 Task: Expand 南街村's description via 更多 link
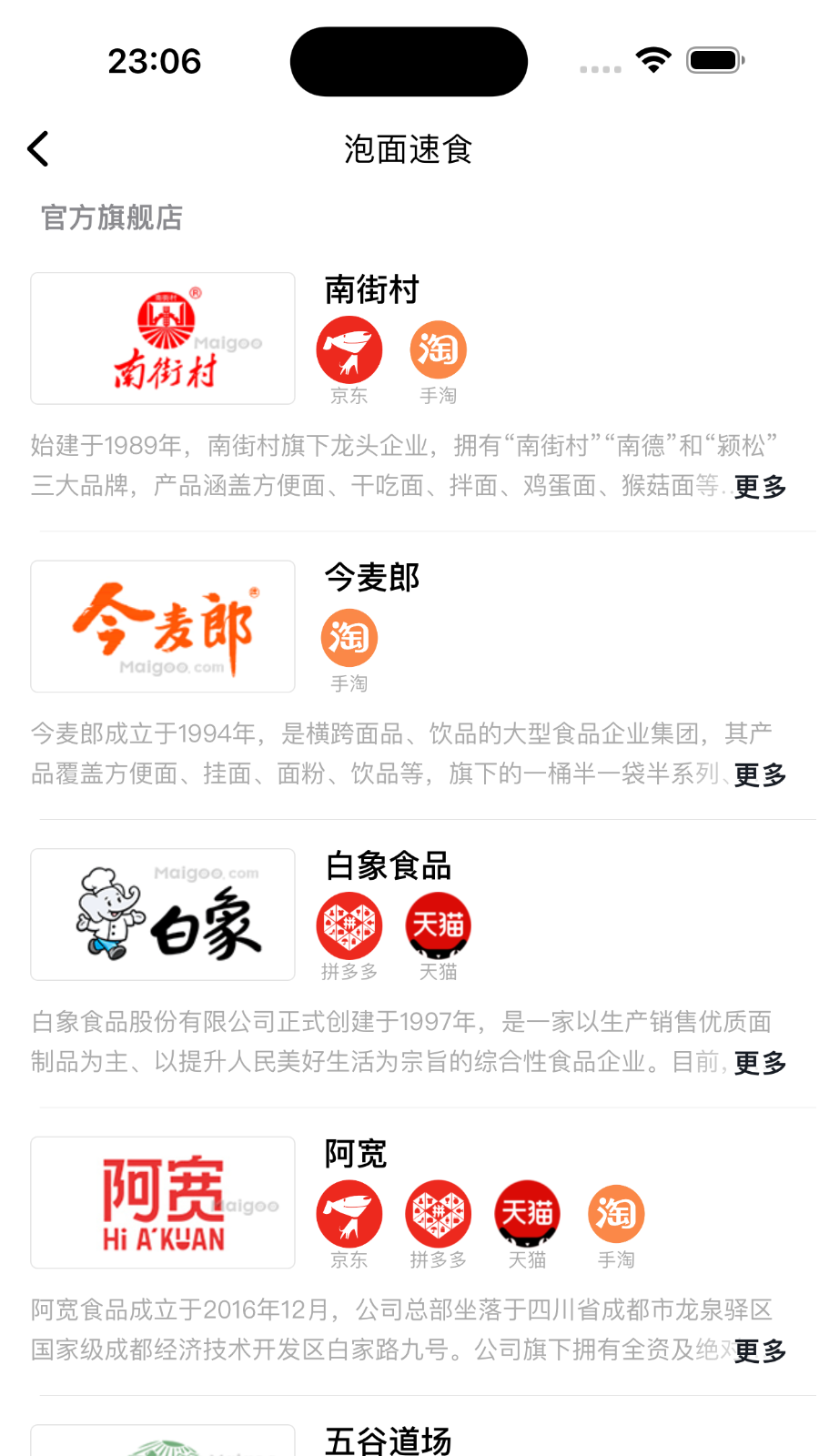point(760,488)
